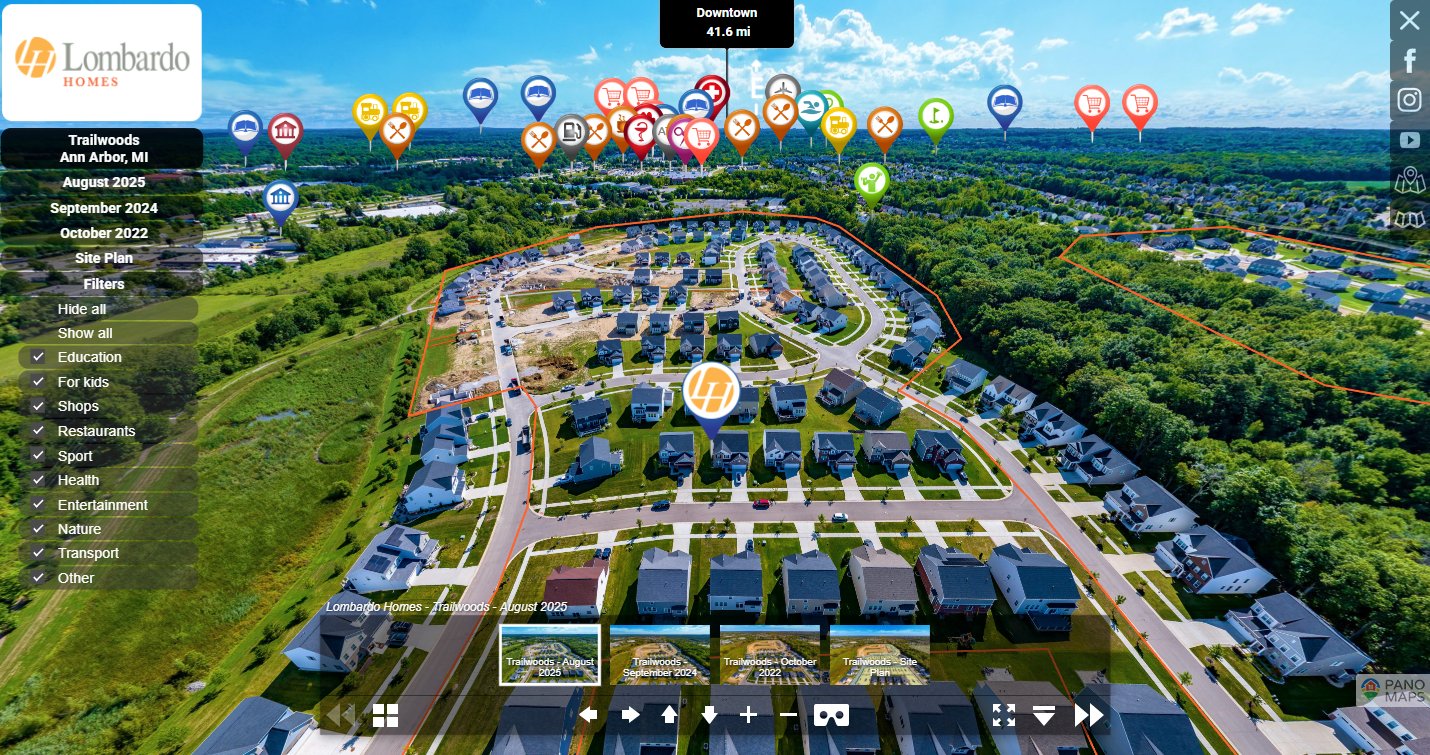Zoom in with the plus button

(748, 715)
